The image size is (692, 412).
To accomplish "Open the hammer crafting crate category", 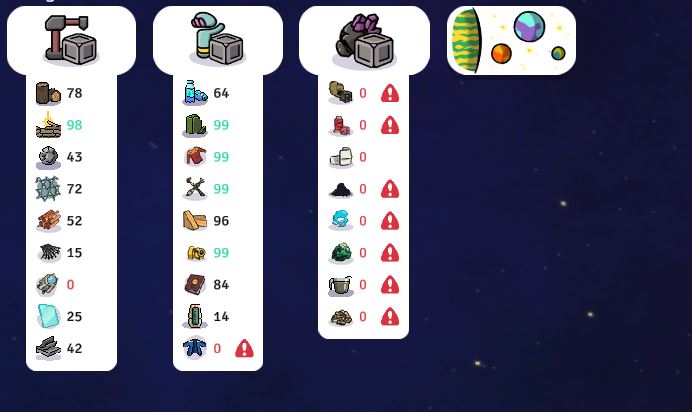I will (x=71, y=40).
